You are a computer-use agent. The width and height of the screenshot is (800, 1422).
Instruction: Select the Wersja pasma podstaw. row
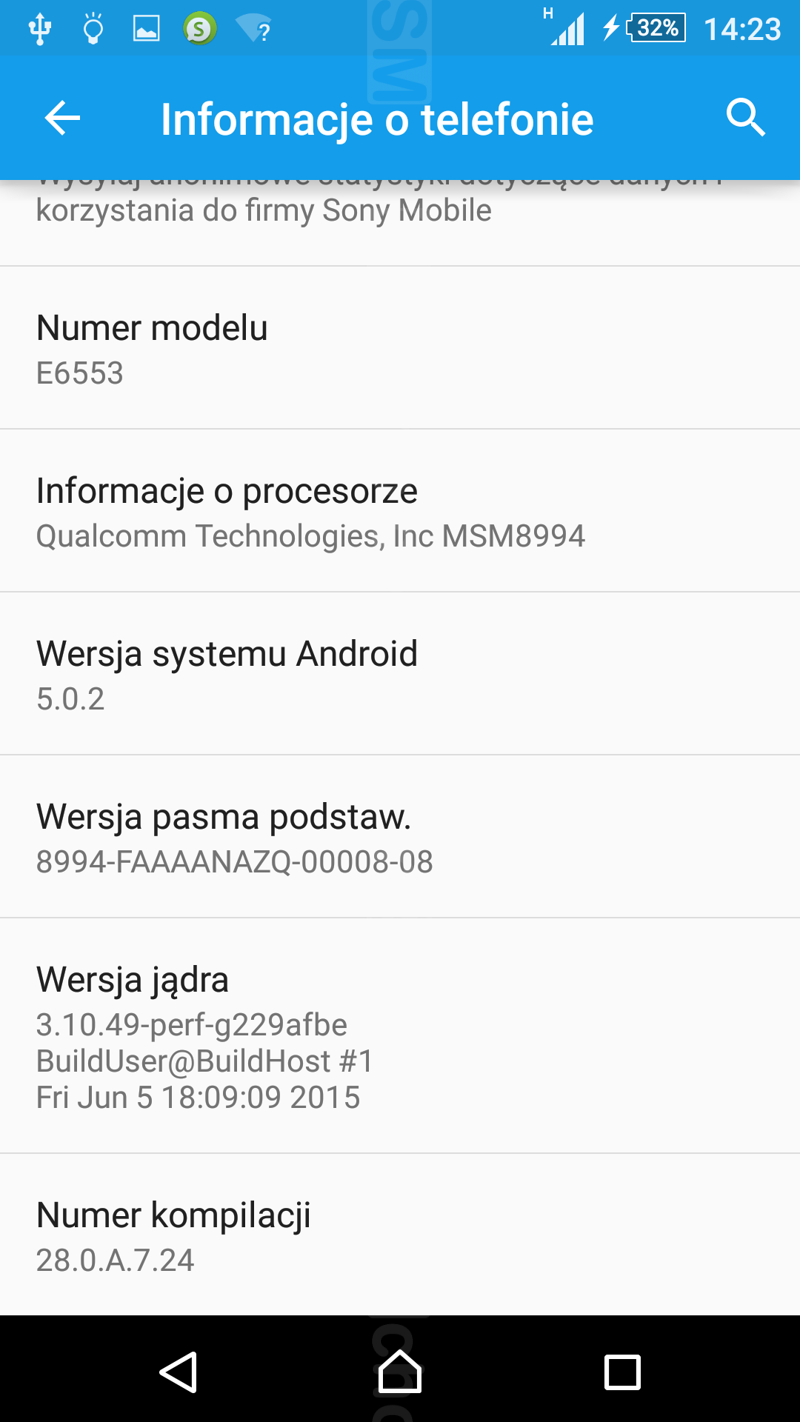[400, 837]
